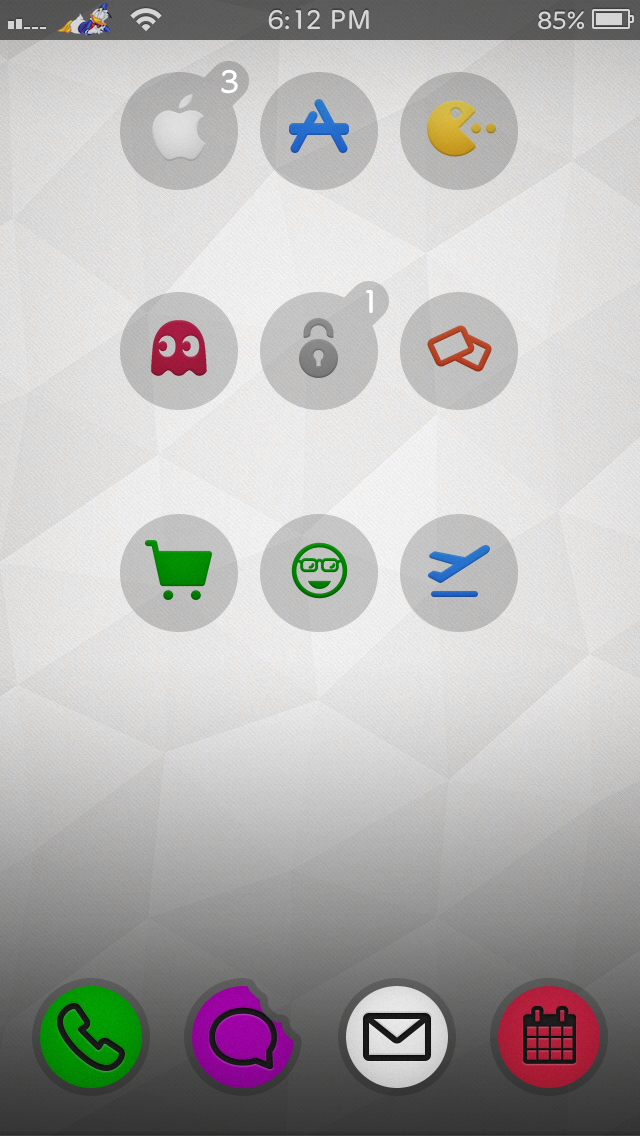Image resolution: width=640 pixels, height=1136 pixels.
Task: Tap the red ghost app icon
Action: pos(179,351)
